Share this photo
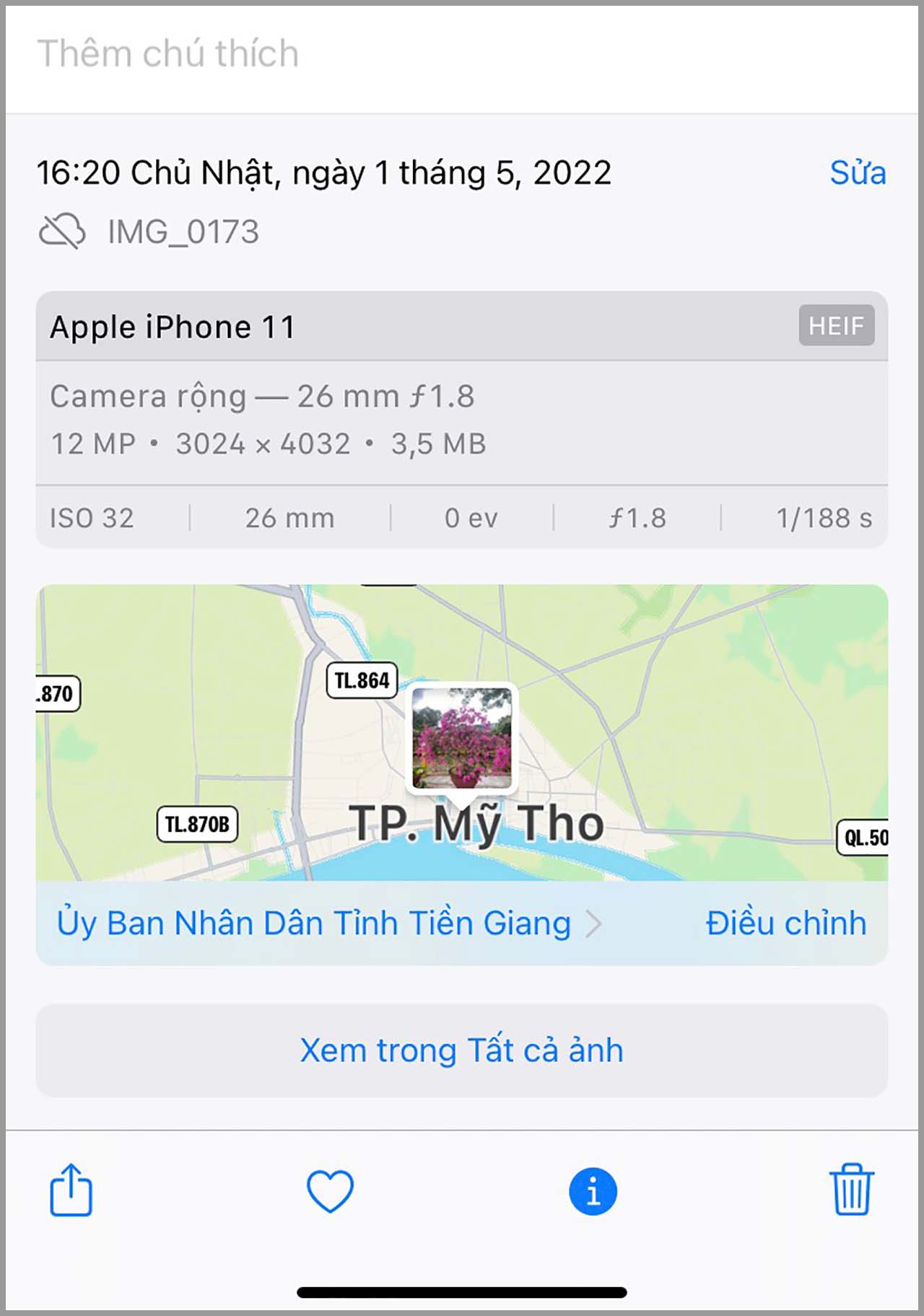 [x=71, y=1190]
